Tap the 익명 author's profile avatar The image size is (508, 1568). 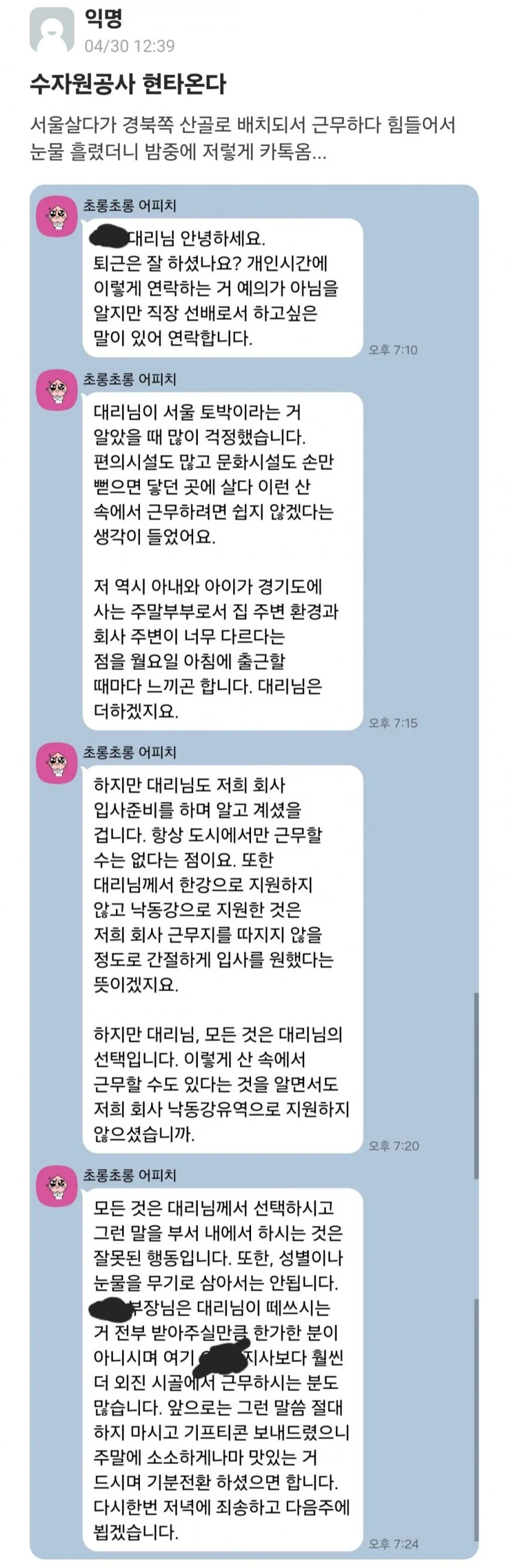tap(52, 30)
